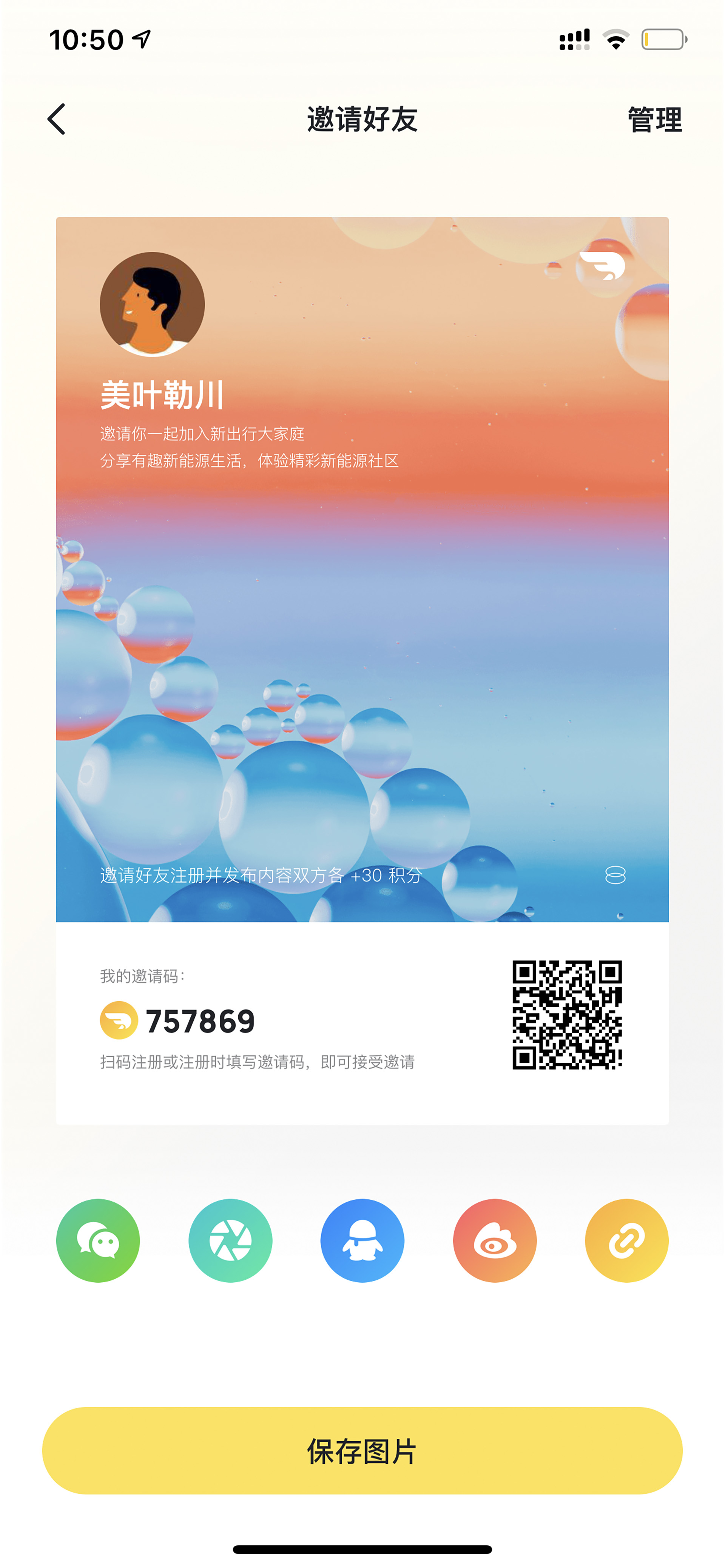Share invitation via WeChat
The image size is (725, 1568).
point(98,1240)
